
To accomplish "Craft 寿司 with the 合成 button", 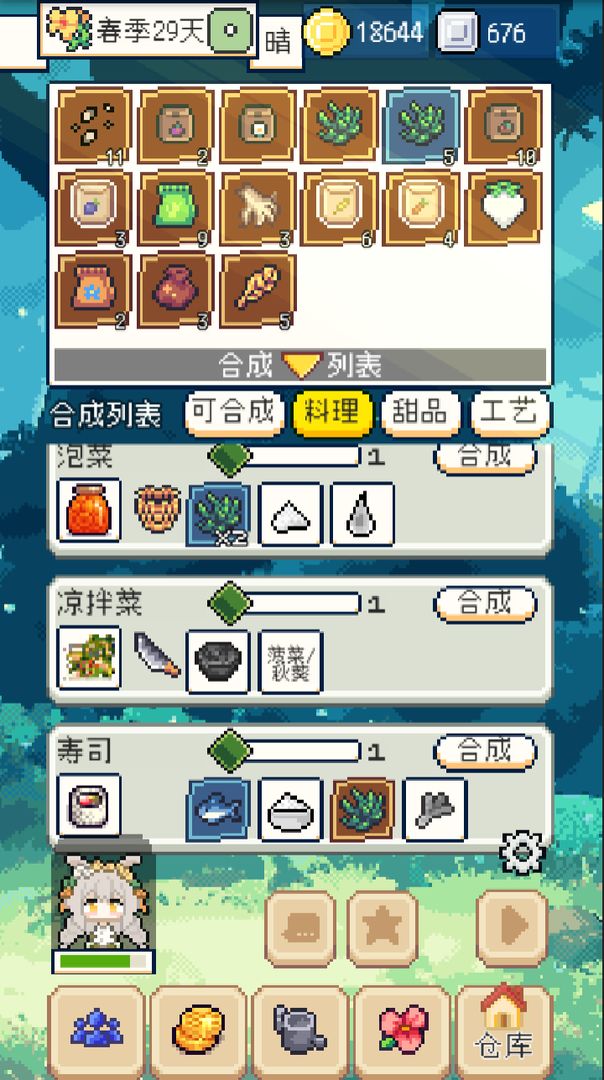I will [x=485, y=750].
